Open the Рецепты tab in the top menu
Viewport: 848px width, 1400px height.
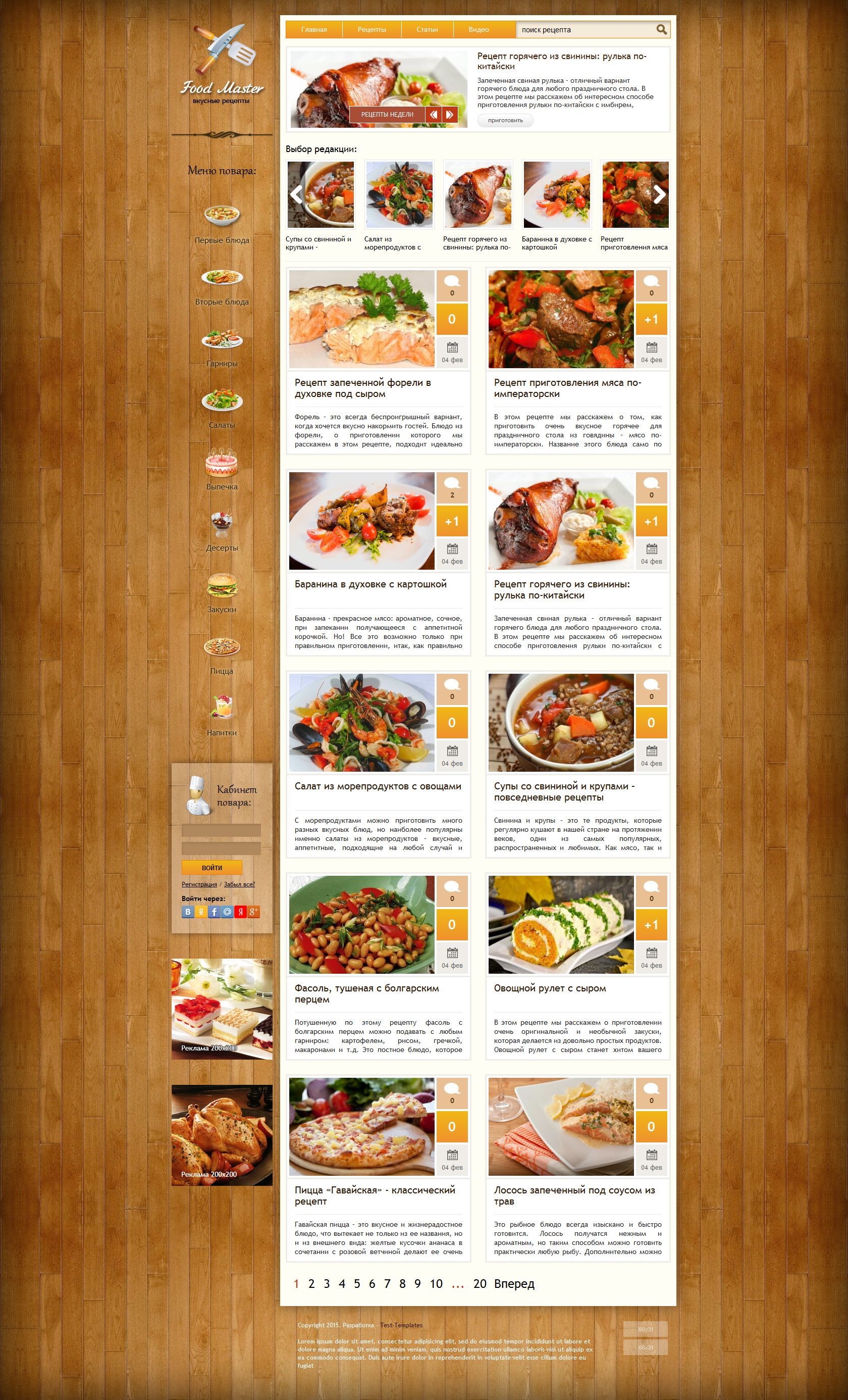[x=372, y=29]
